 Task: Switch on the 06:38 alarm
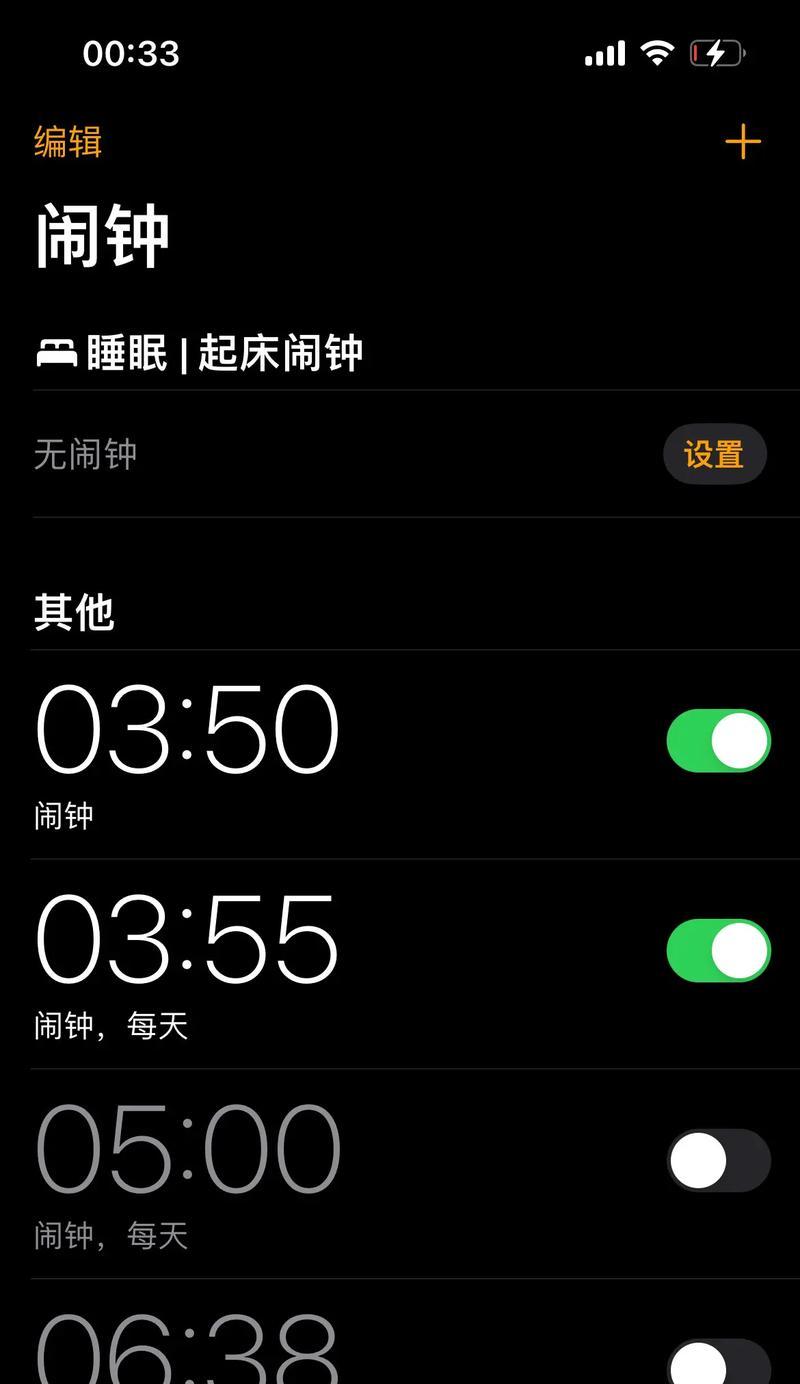[x=718, y=1362]
